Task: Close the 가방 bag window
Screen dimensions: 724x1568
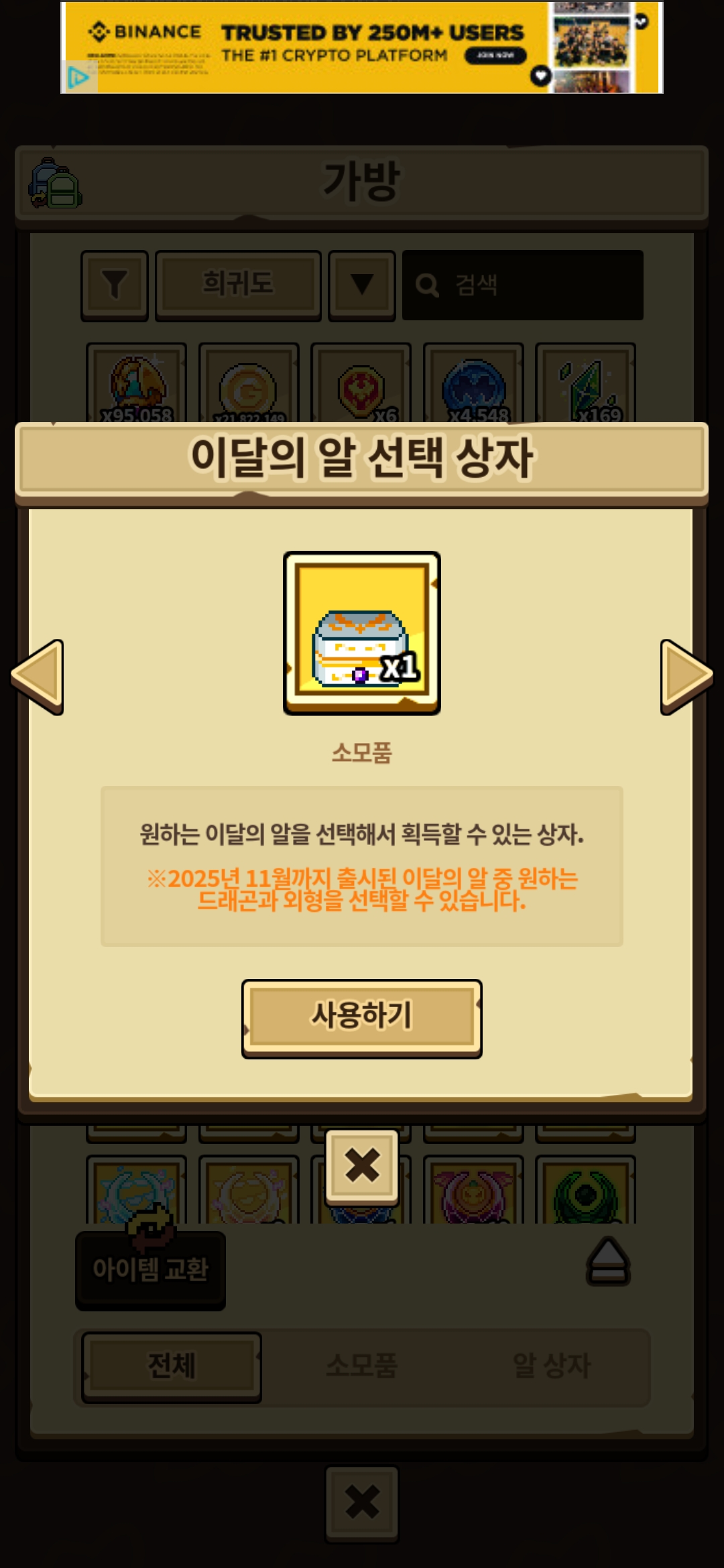Action: 362,1502
